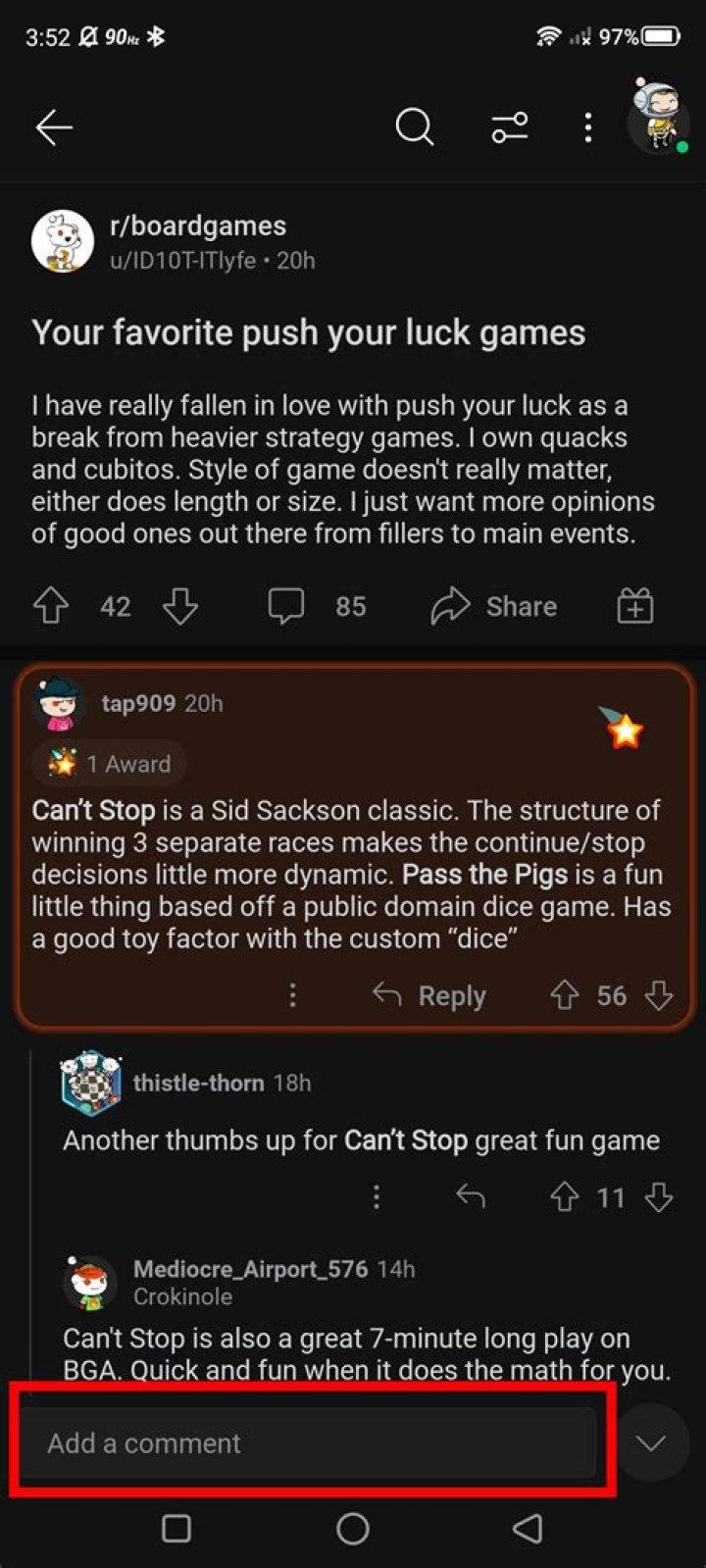Screen dimensions: 706x1568
Task: View the post's 85 comments
Action: (x=317, y=606)
